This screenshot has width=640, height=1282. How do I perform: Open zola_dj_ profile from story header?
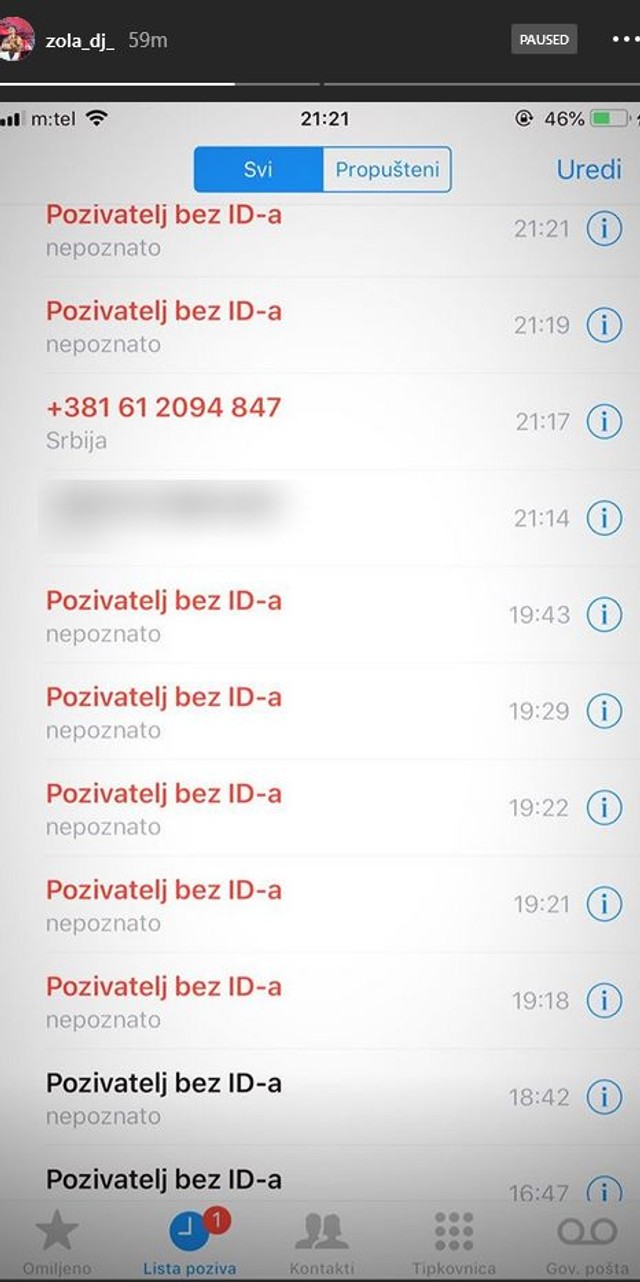pyautogui.click(x=80, y=41)
